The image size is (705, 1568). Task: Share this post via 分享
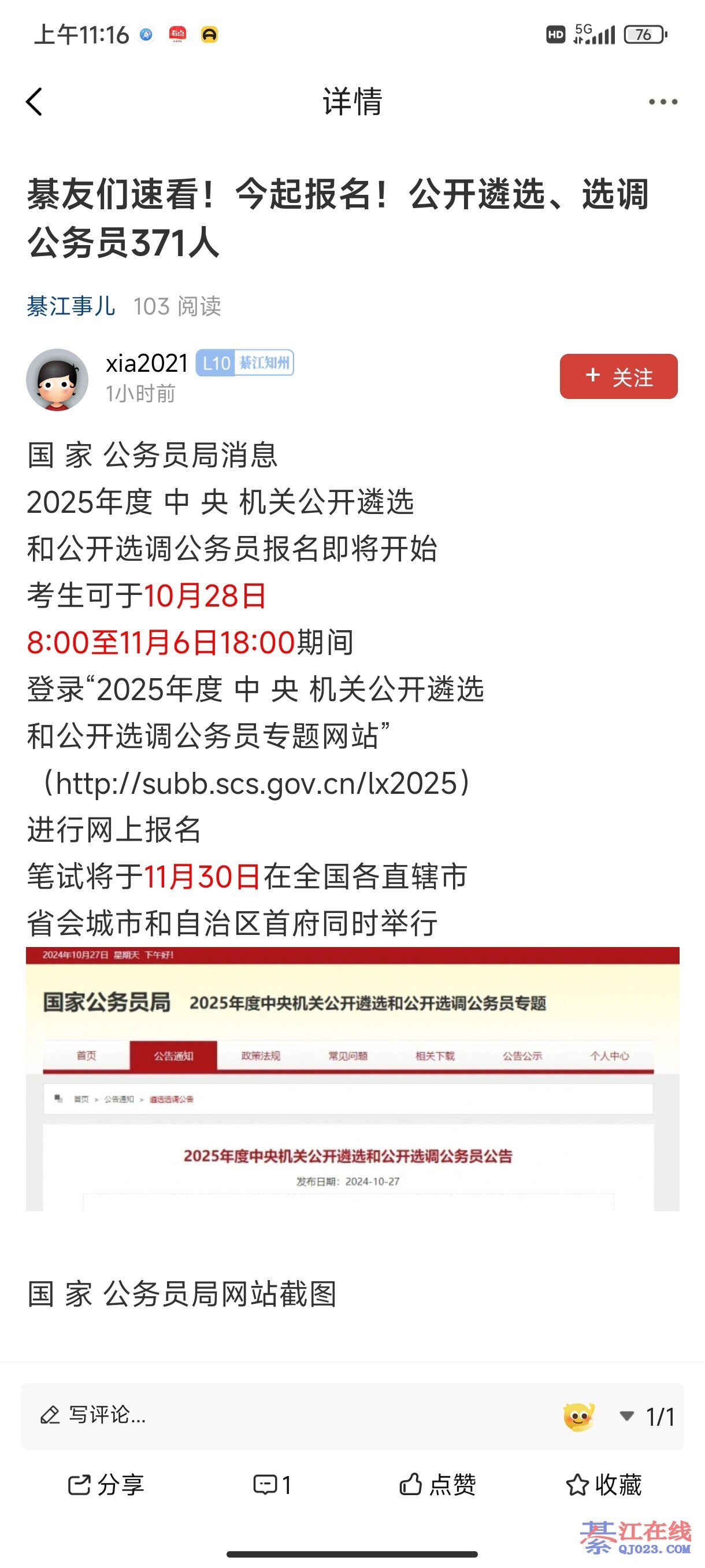point(106,1485)
